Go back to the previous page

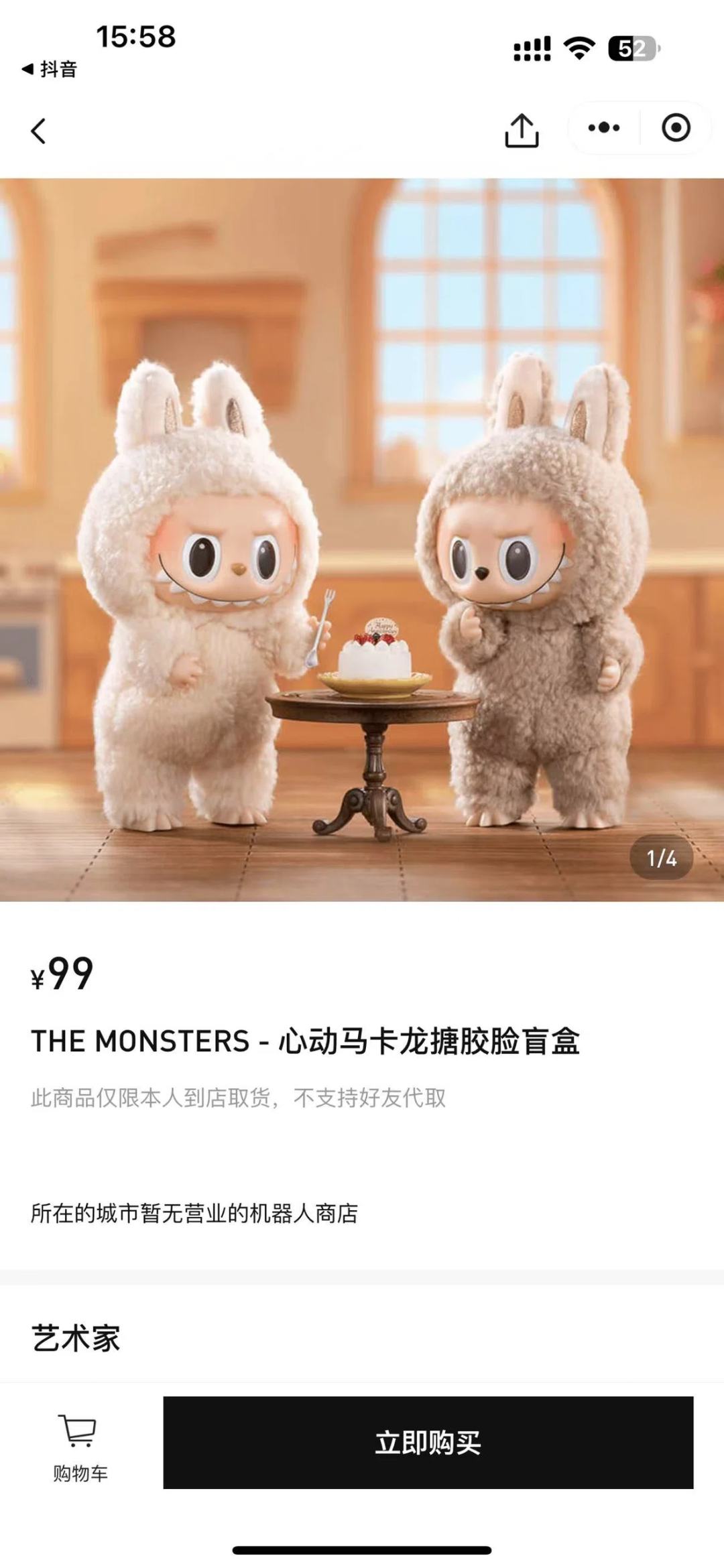(39, 131)
